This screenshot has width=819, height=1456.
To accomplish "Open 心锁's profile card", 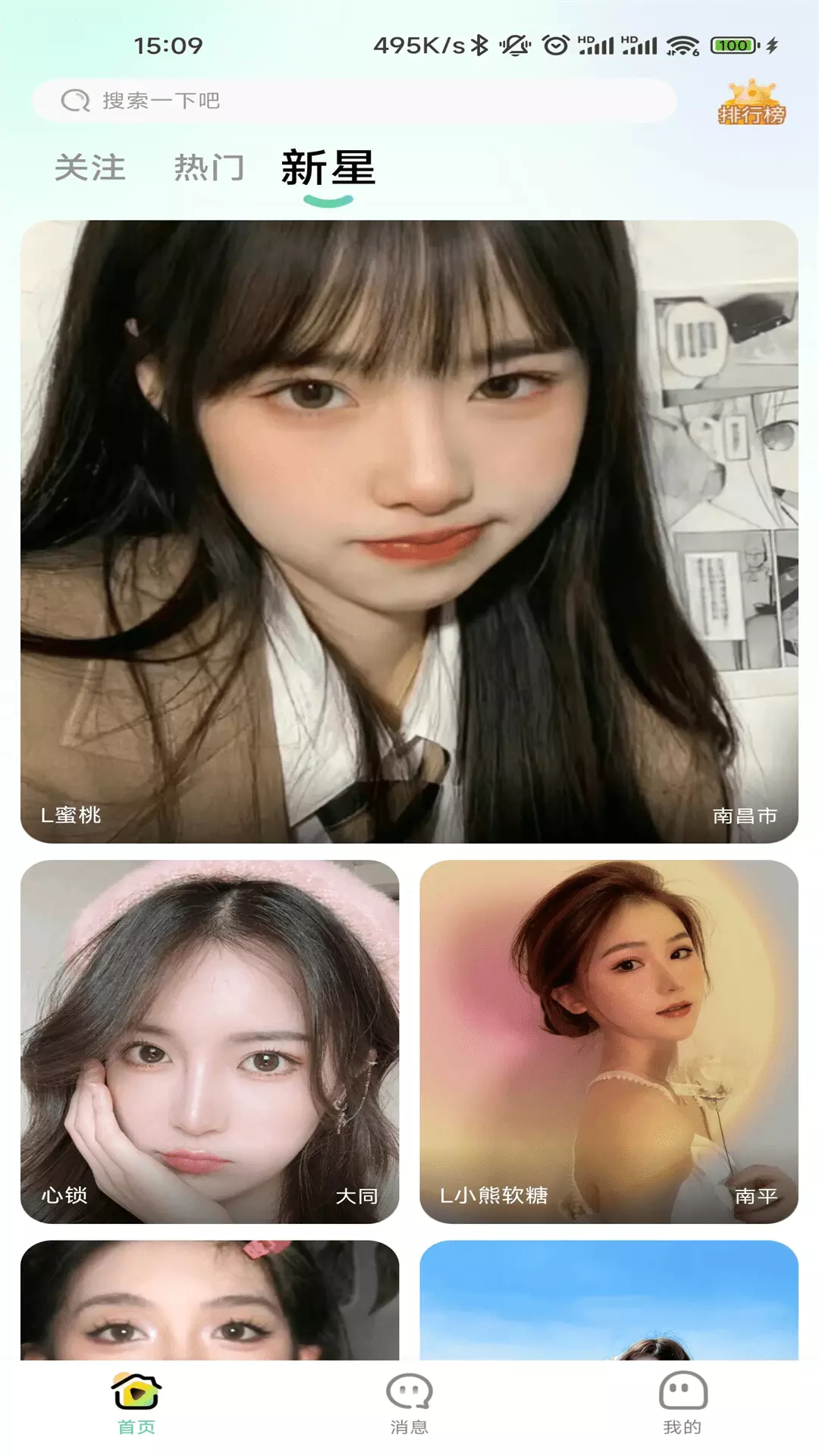I will point(210,1041).
